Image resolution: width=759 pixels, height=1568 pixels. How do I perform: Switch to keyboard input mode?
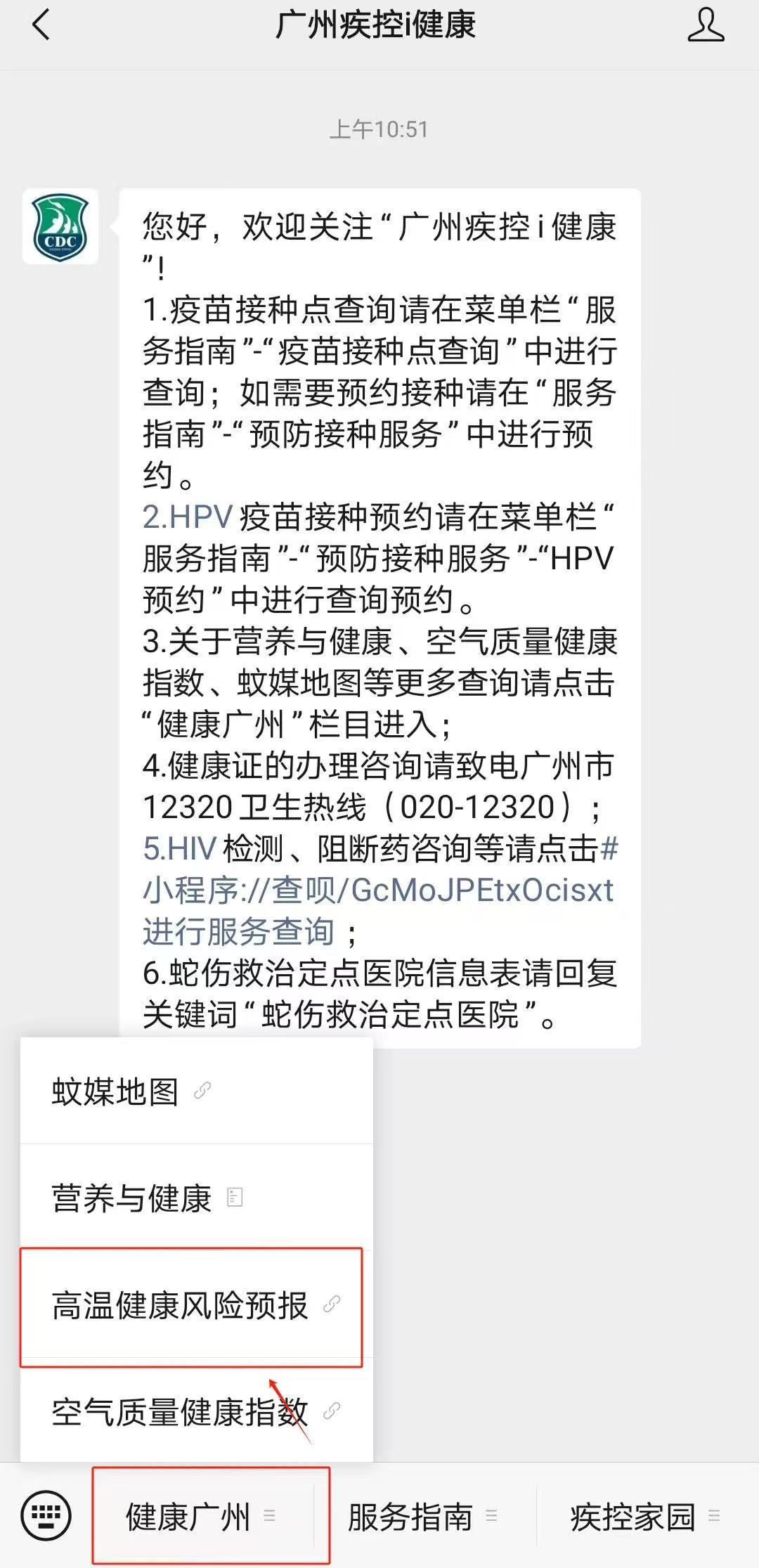pyautogui.click(x=46, y=1516)
